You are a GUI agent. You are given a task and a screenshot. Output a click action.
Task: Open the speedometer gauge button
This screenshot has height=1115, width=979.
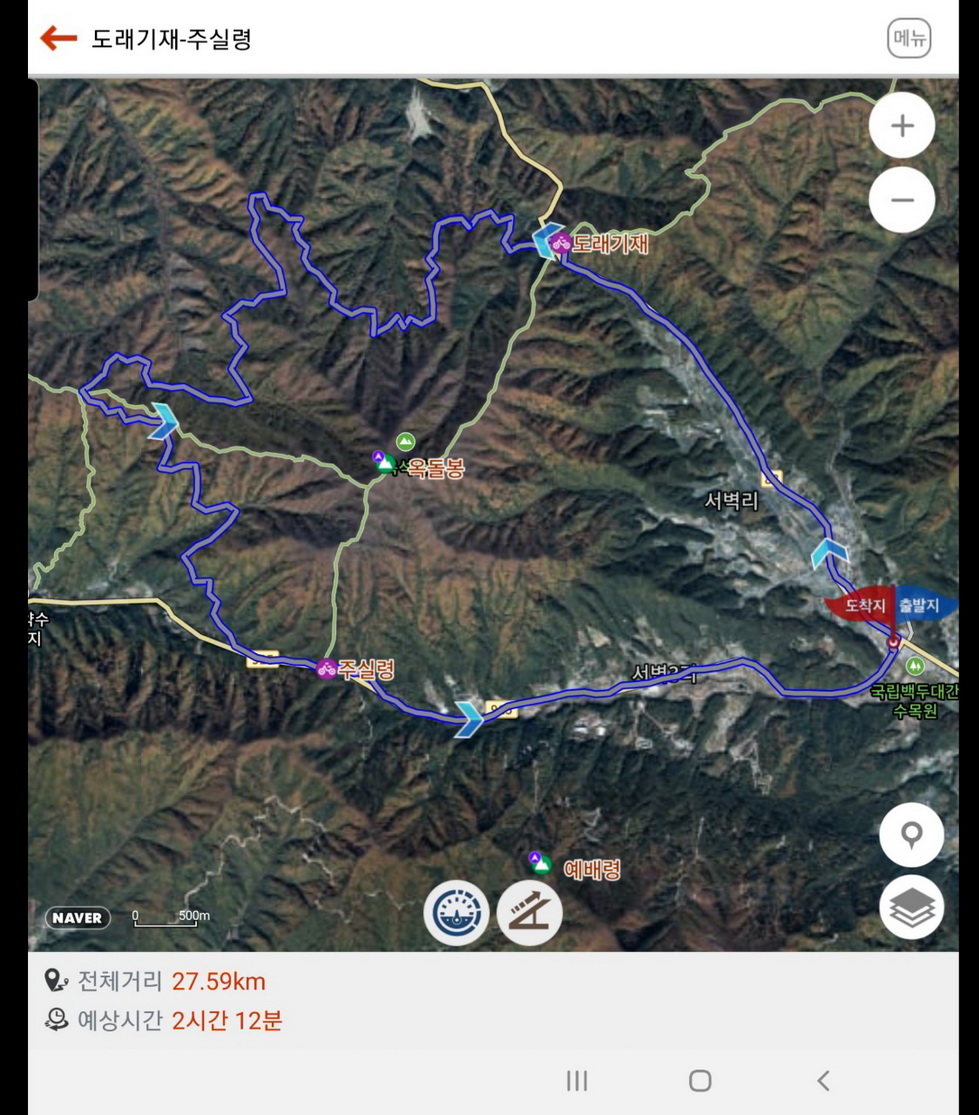point(456,913)
